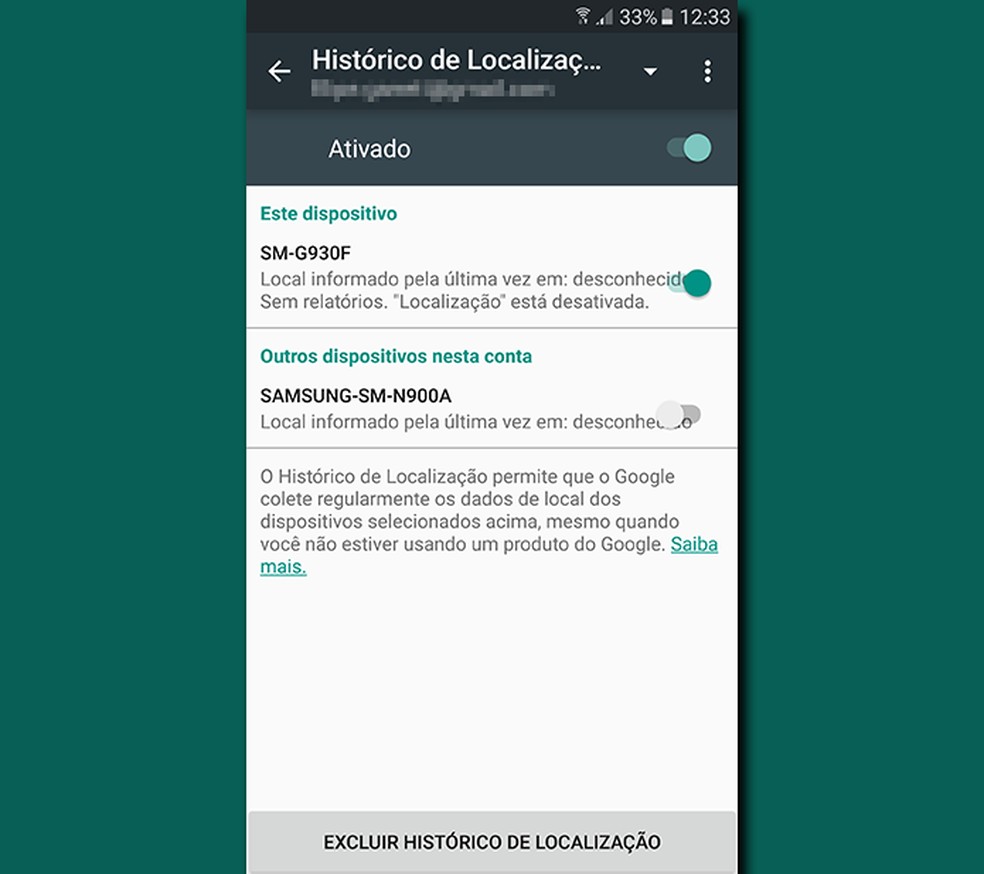
Task: Tap Excluir Histórico de Localização button
Action: coord(492,842)
